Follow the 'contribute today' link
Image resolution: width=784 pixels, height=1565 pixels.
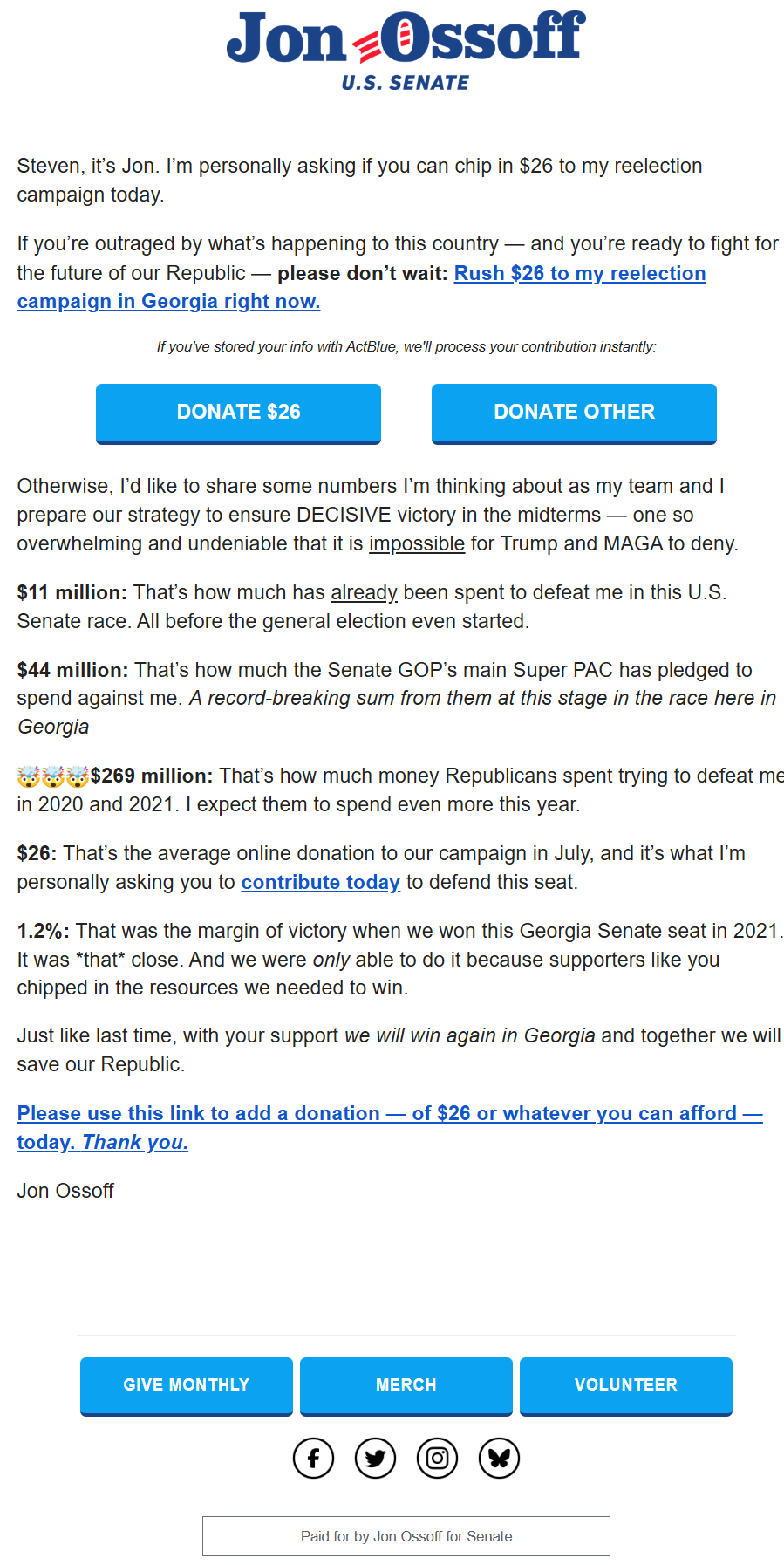coord(320,882)
